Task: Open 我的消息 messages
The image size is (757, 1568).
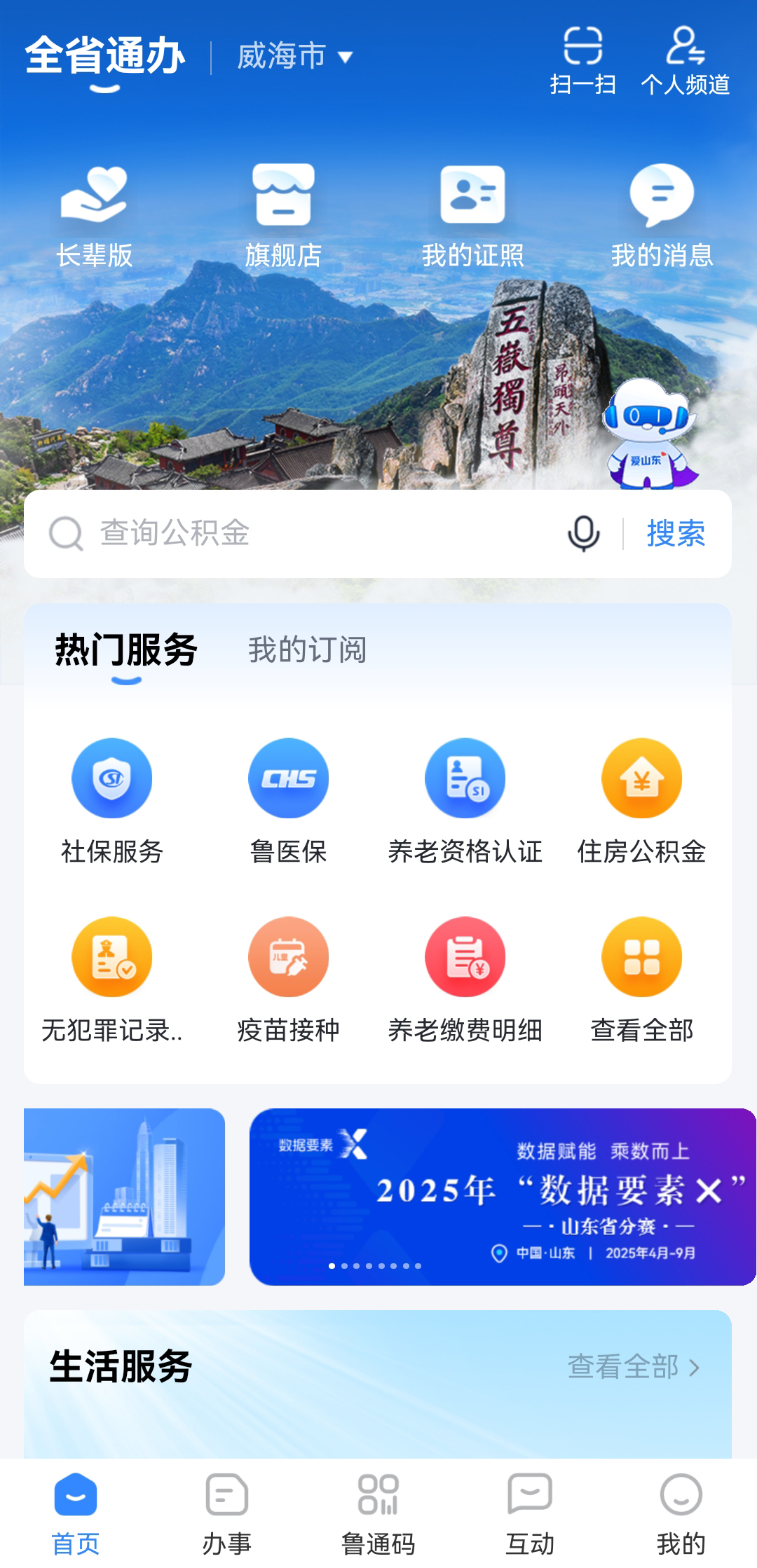Action: click(662, 215)
